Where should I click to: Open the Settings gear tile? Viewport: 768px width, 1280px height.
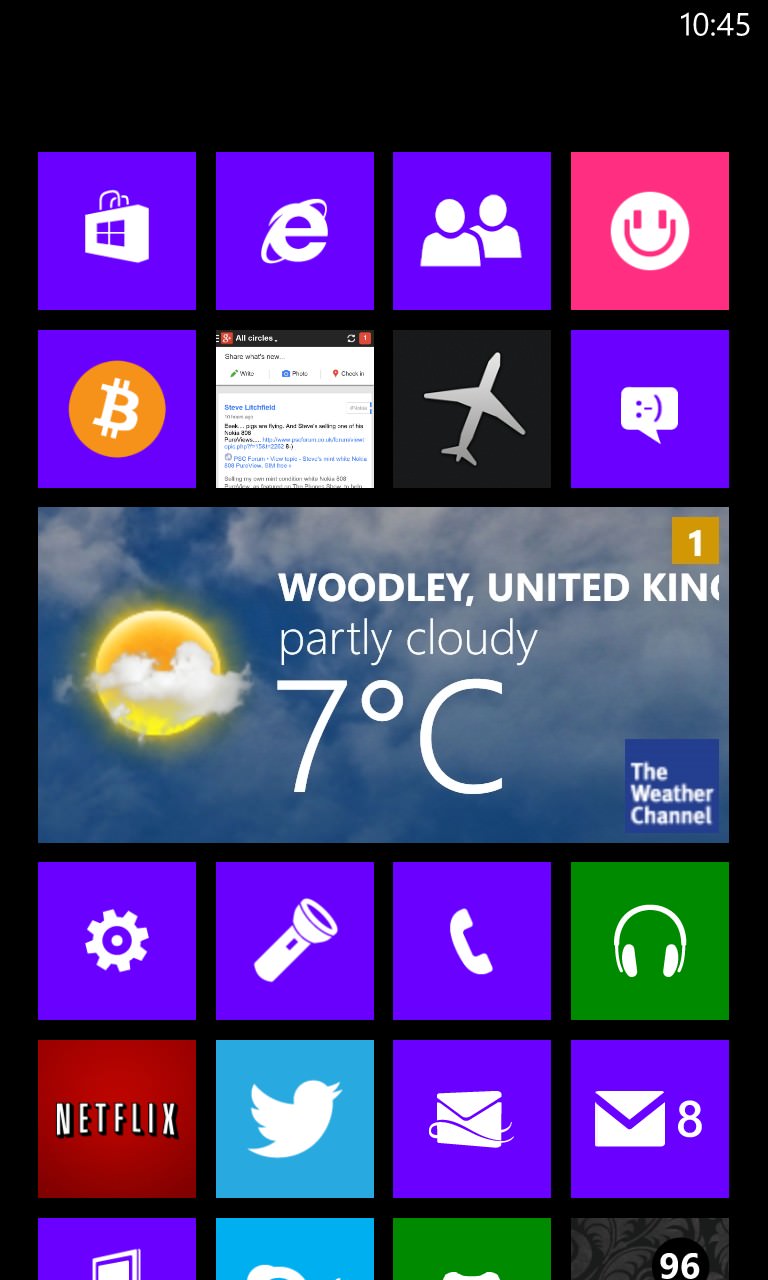coord(117,941)
